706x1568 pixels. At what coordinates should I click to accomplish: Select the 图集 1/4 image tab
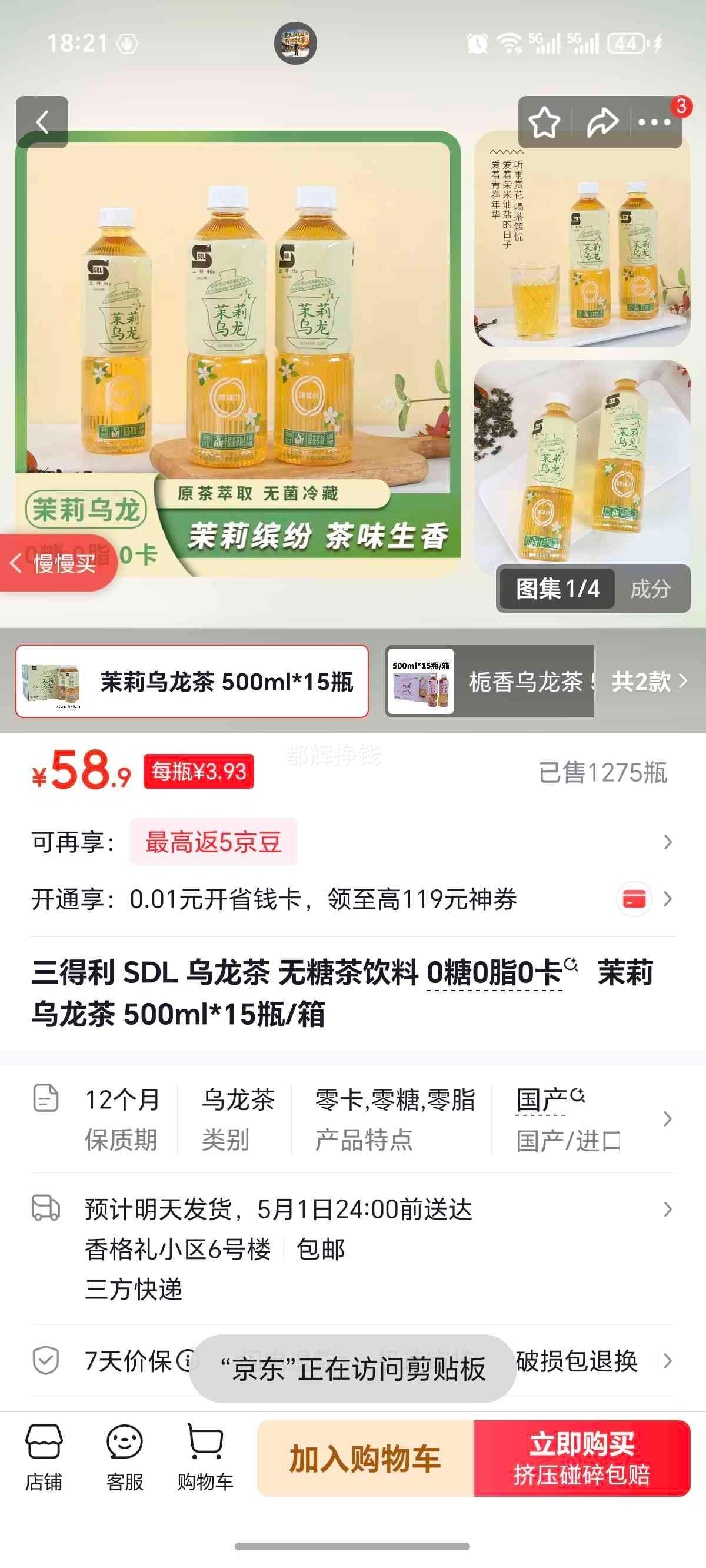pyautogui.click(x=555, y=589)
